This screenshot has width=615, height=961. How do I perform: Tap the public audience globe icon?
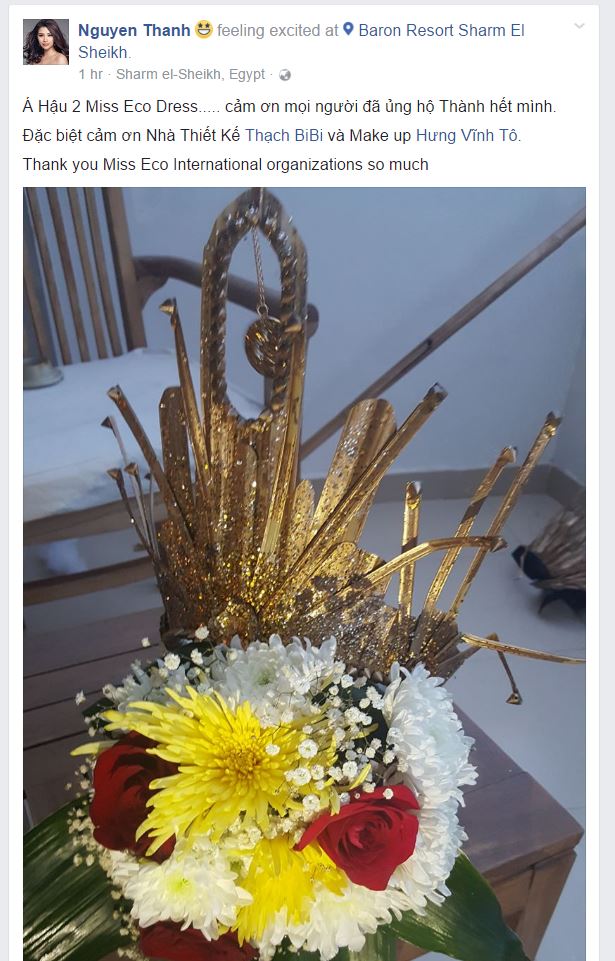(x=285, y=75)
